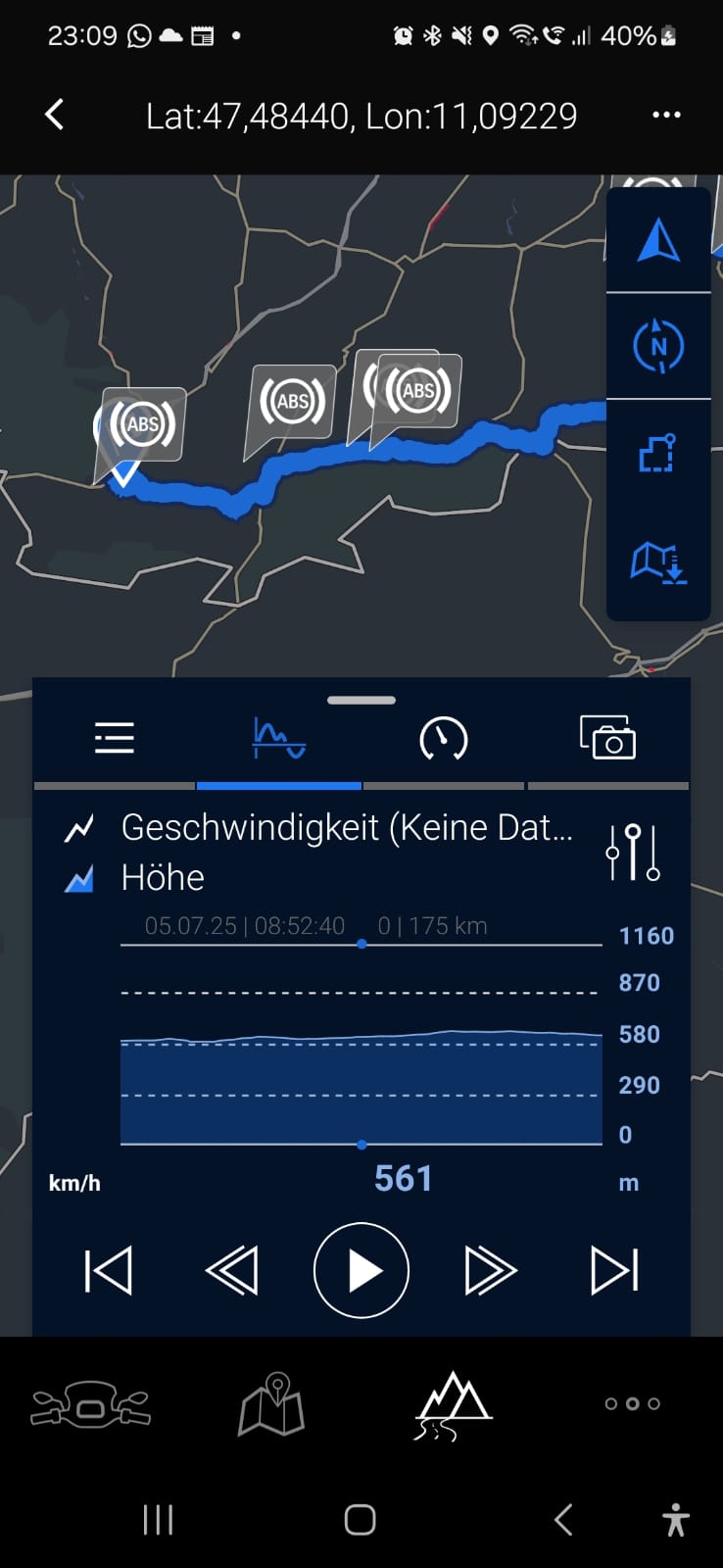Screen dimensions: 723x1568
Task: Open graph settings sliders icon
Action: click(x=633, y=852)
